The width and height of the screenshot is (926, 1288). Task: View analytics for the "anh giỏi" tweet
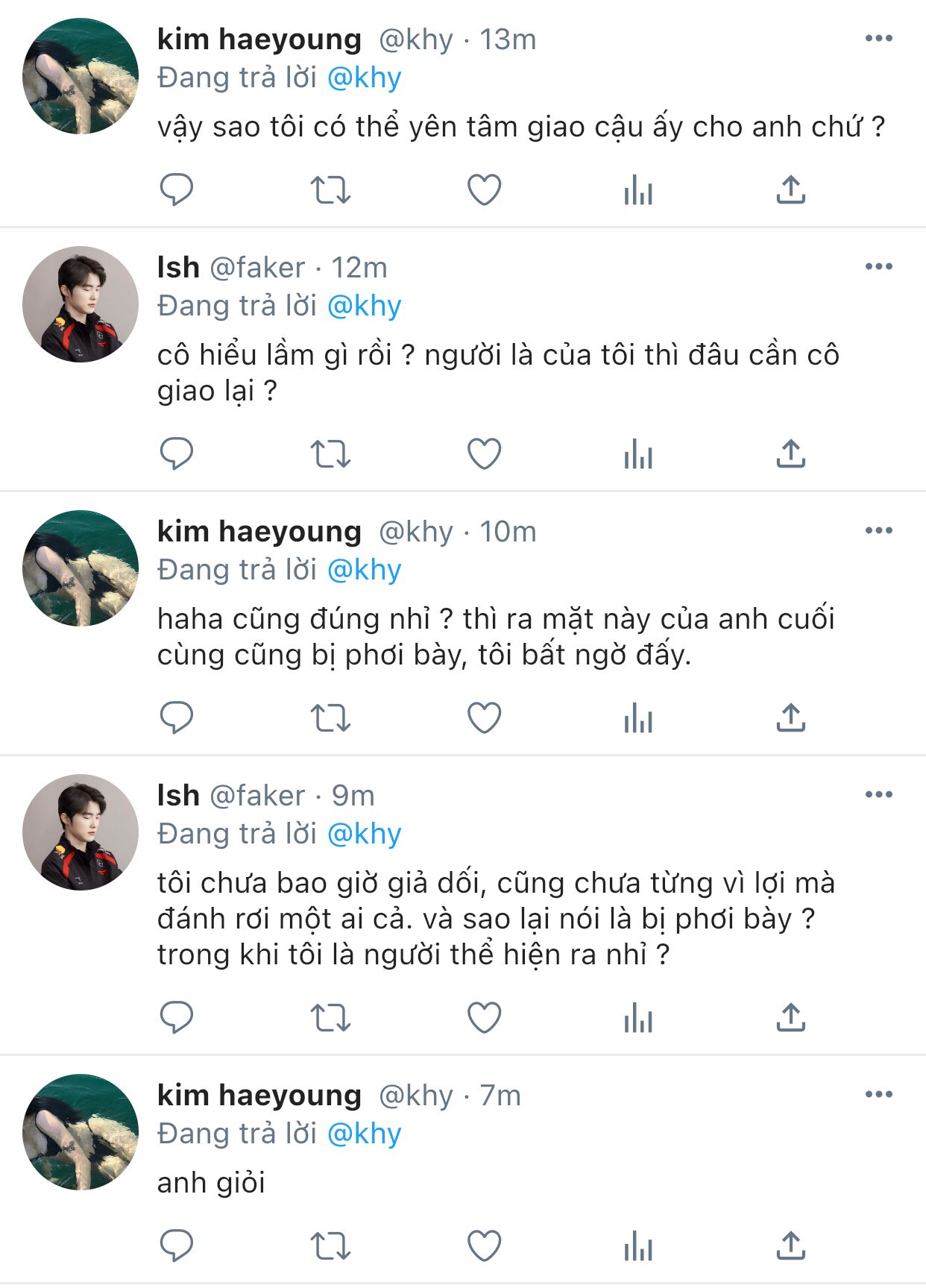click(638, 1245)
